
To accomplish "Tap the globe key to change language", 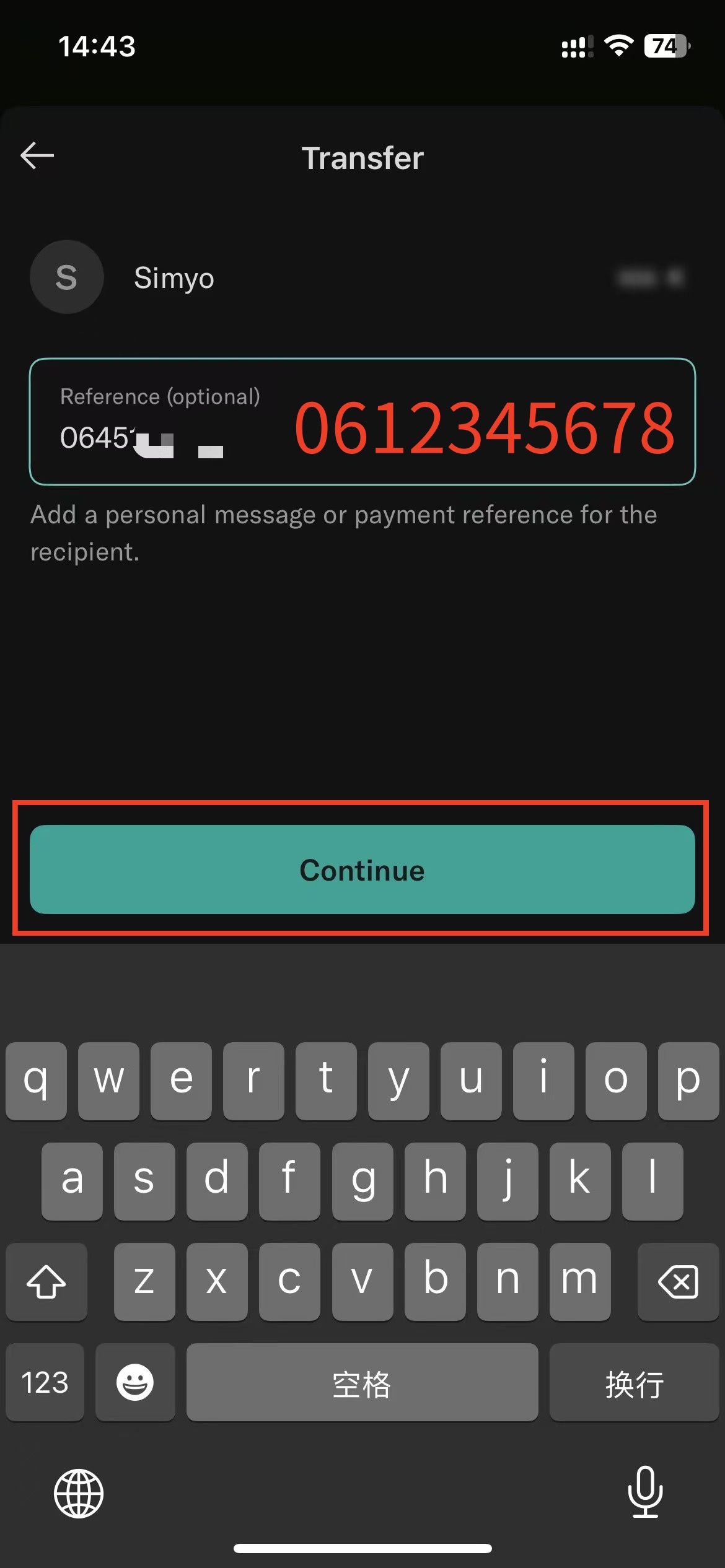I will coord(79,1493).
